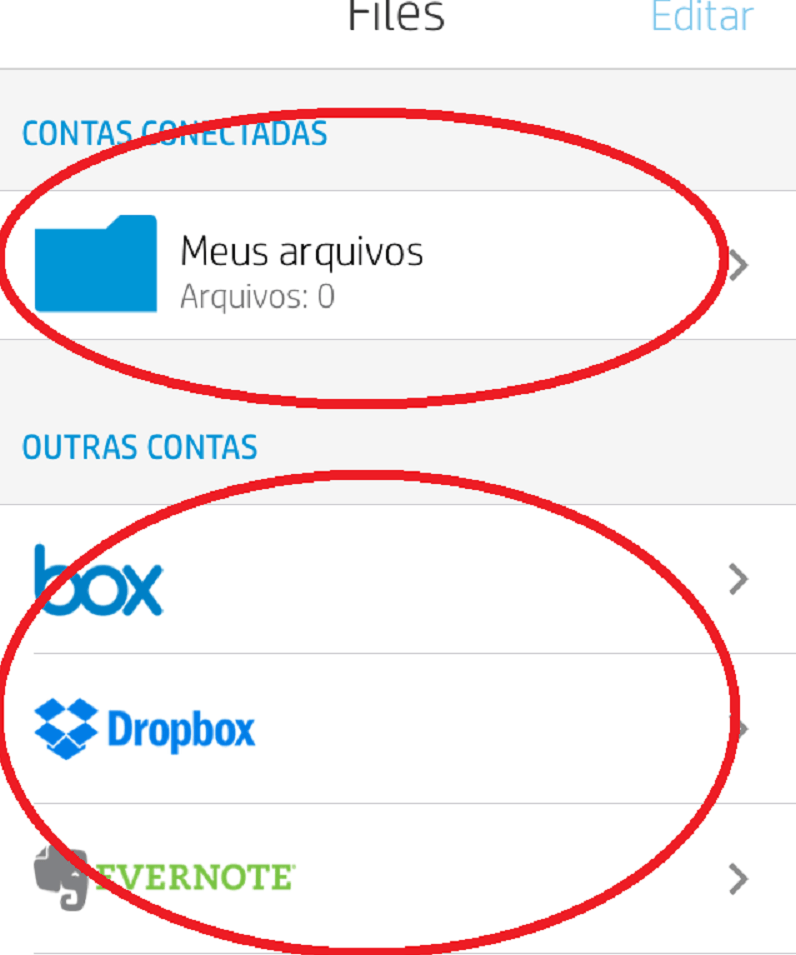Tap the Editar button
The image size is (796, 955).
[x=701, y=17]
